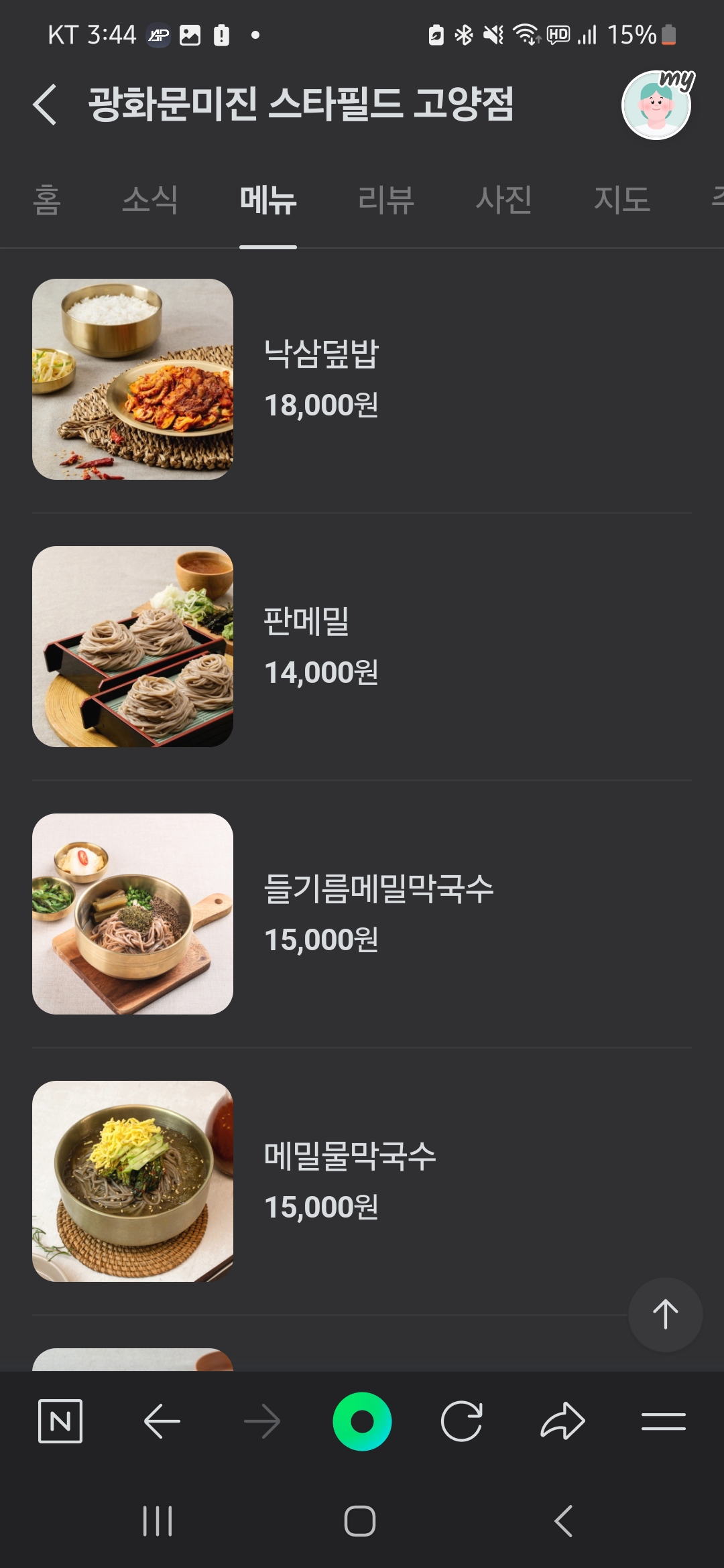Viewport: 724px width, 1568px height.
Task: Switch to the 소식 tab
Action: click(x=150, y=200)
